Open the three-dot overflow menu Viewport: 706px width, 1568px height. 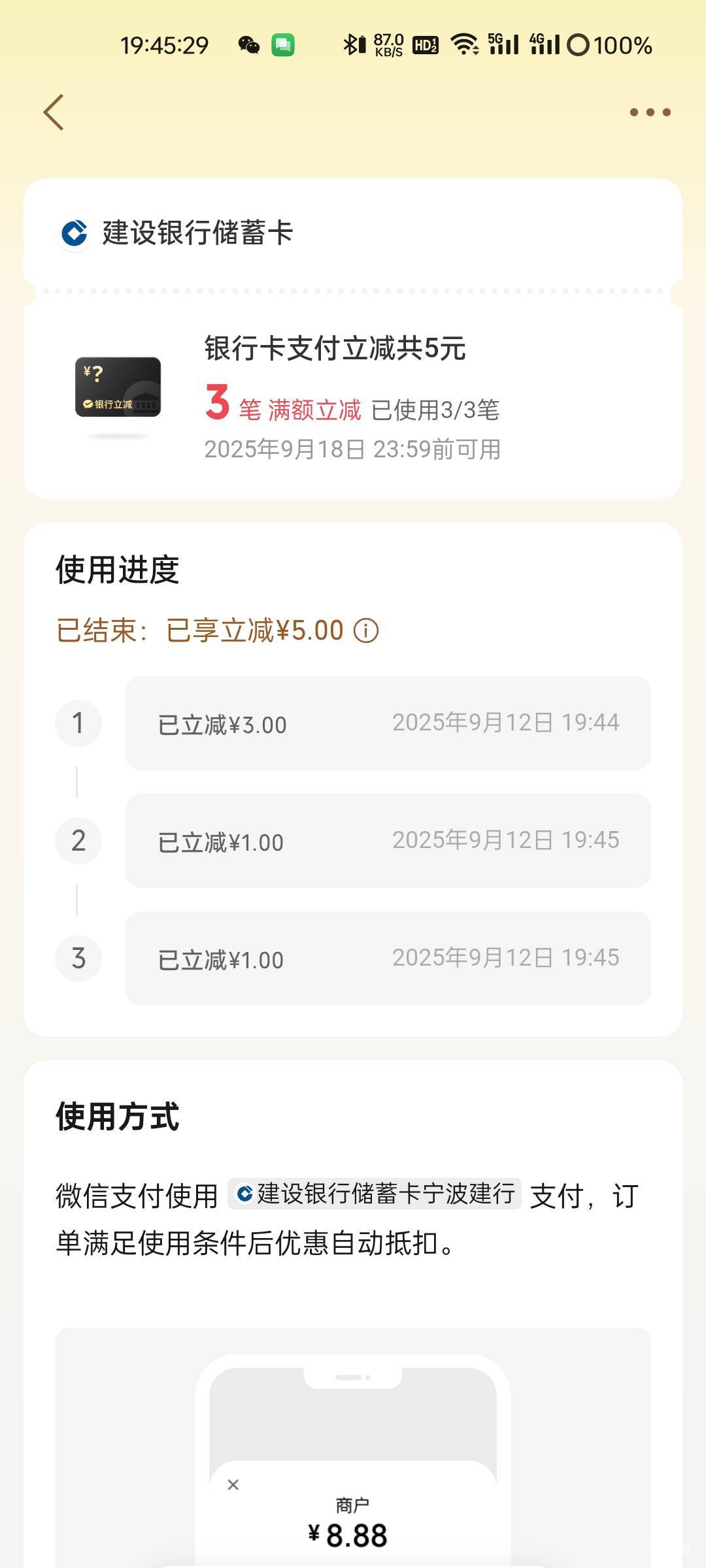click(x=650, y=112)
